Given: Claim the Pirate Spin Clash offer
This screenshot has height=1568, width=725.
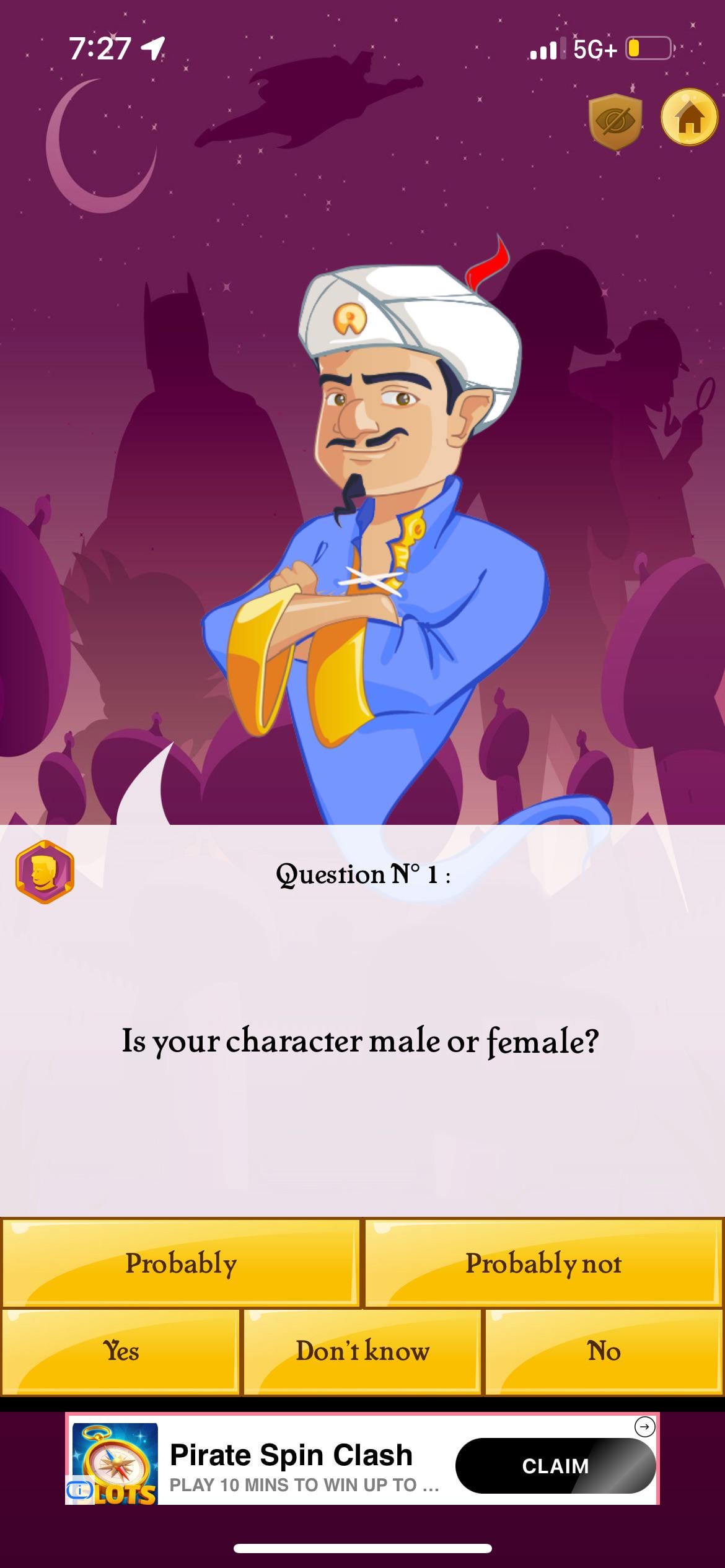Looking at the screenshot, I should (555, 1466).
